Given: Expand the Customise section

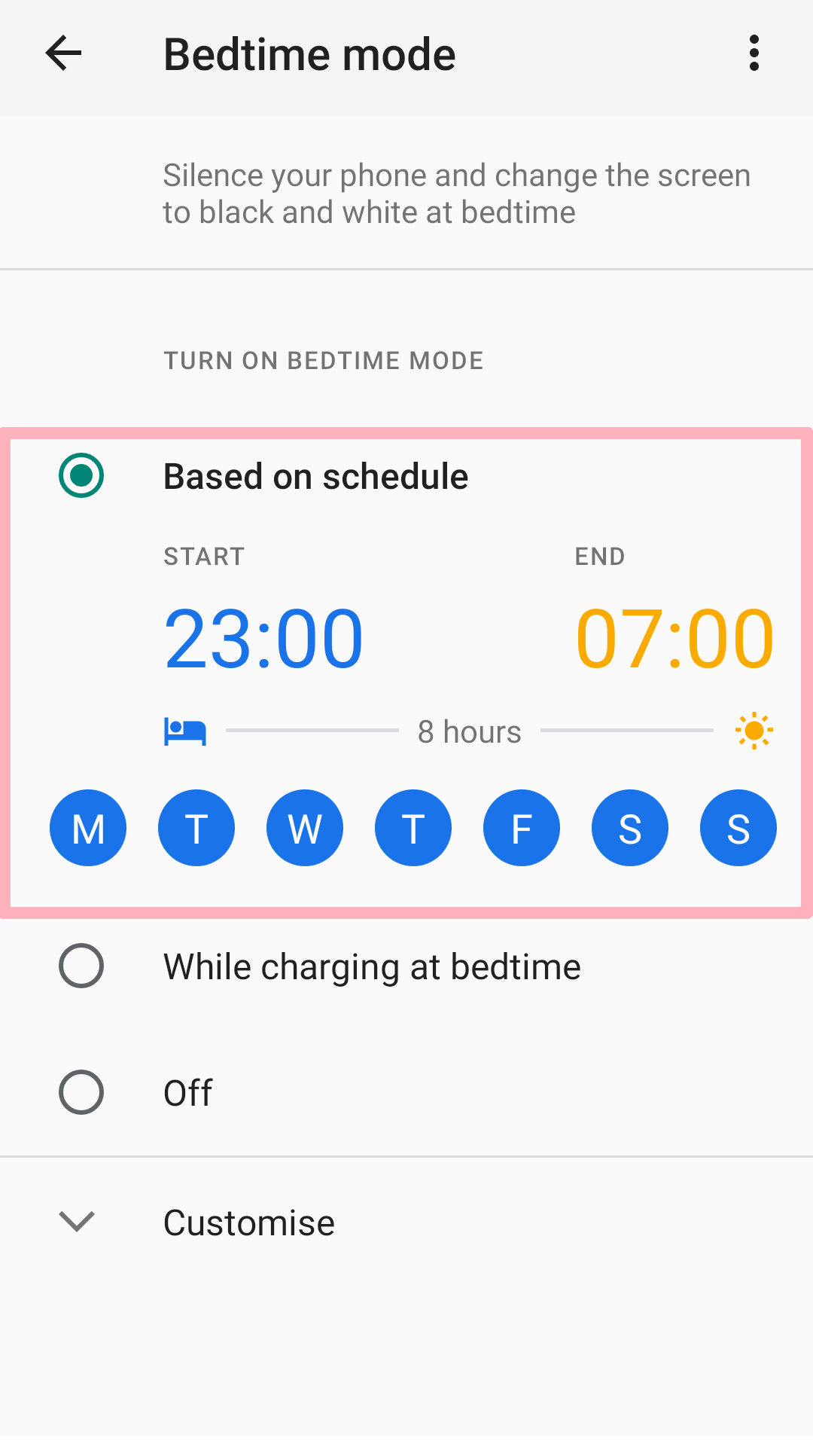Looking at the screenshot, I should 406,1222.
